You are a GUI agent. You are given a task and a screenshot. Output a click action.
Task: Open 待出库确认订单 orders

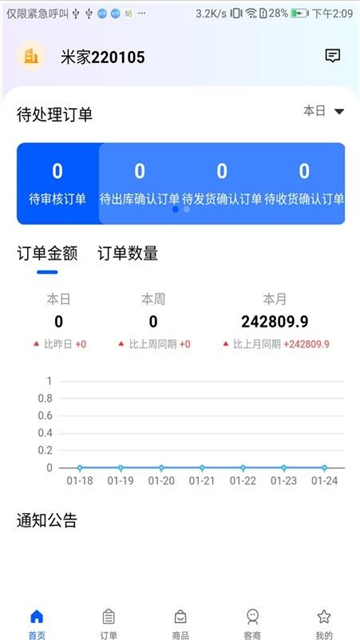140,183
